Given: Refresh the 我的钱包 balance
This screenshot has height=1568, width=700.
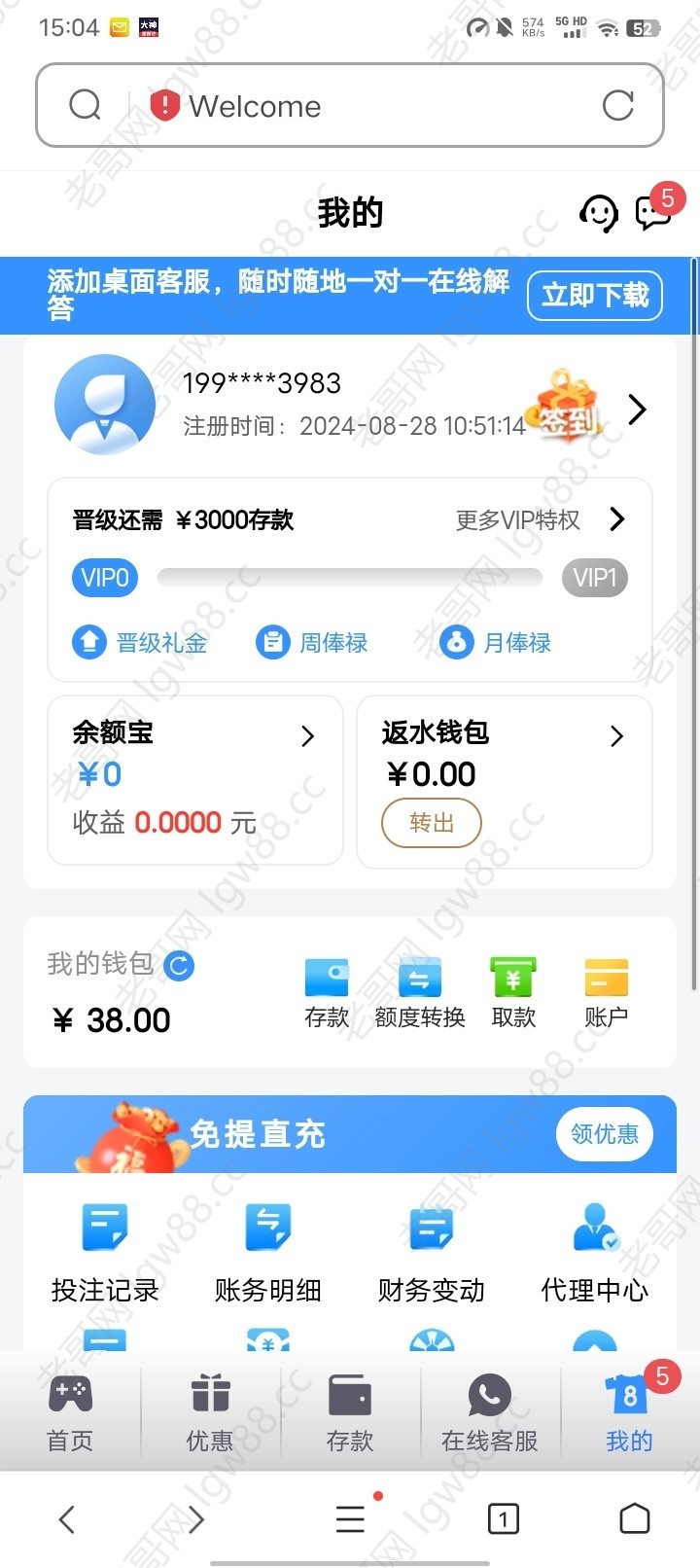Looking at the screenshot, I should [179, 965].
